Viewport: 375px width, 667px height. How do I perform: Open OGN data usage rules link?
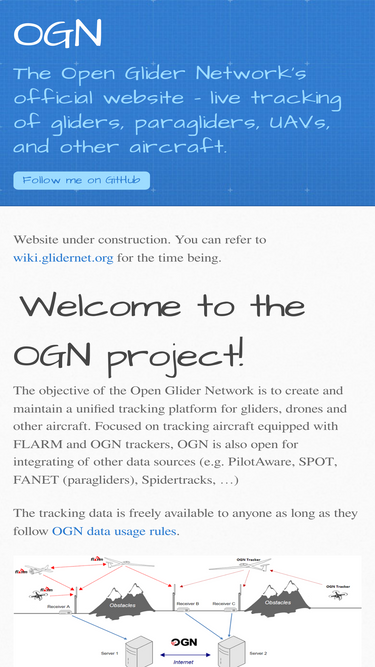114,531
